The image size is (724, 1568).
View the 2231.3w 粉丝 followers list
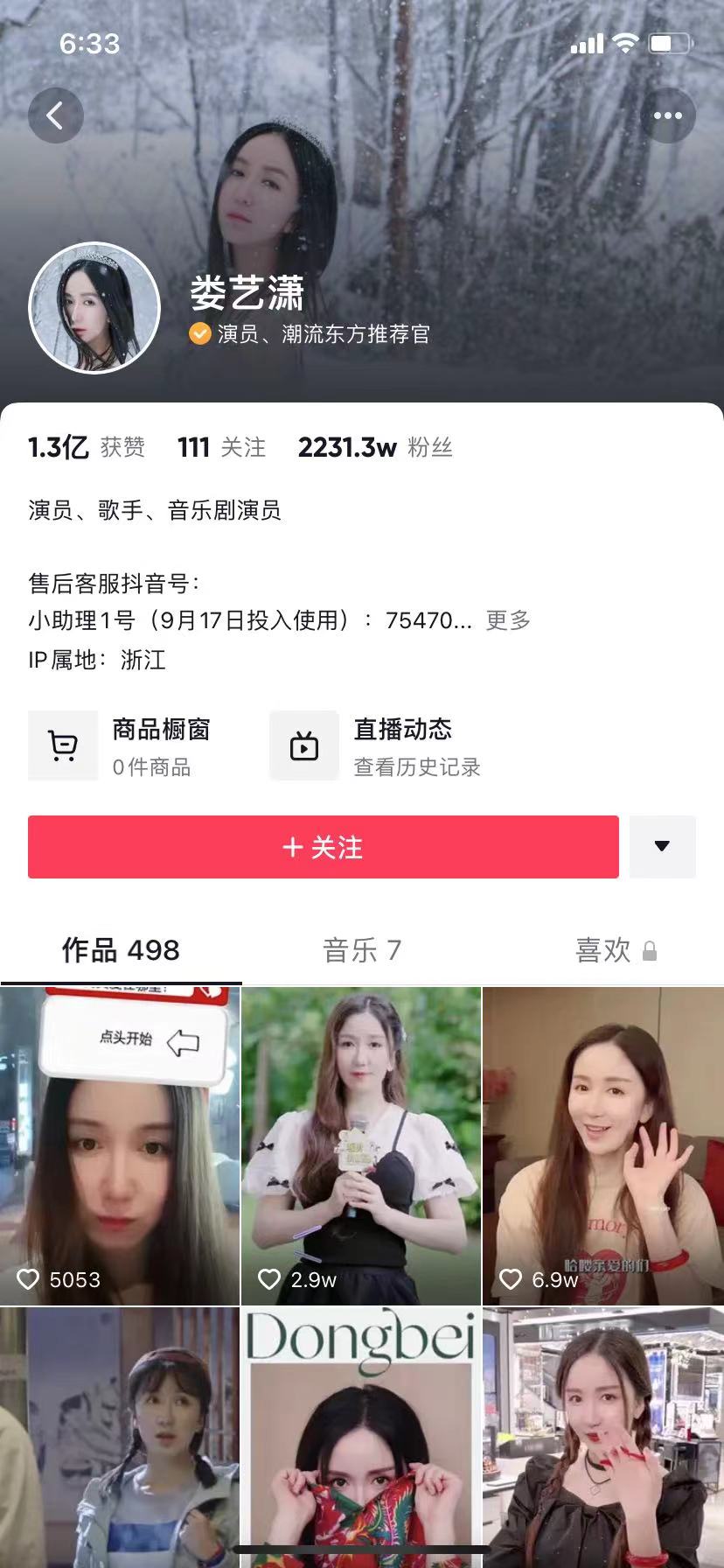(x=375, y=448)
